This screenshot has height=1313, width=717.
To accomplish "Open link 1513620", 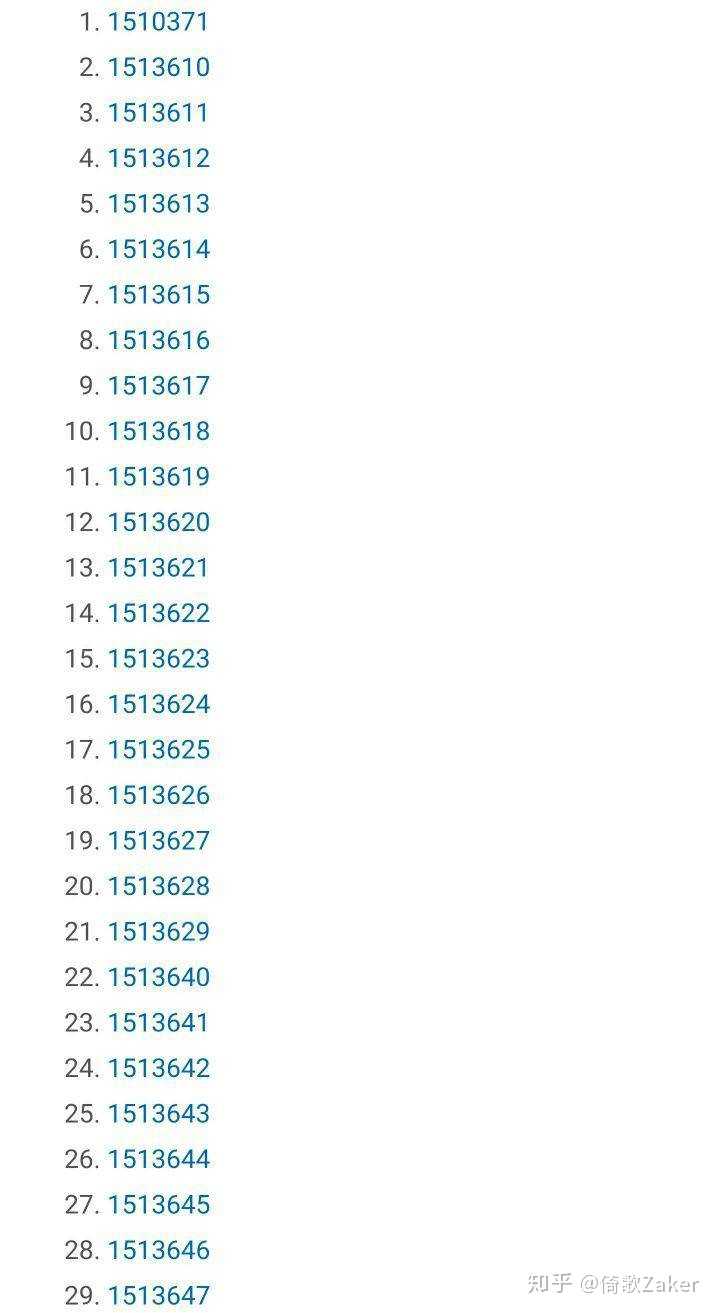I will (158, 522).
